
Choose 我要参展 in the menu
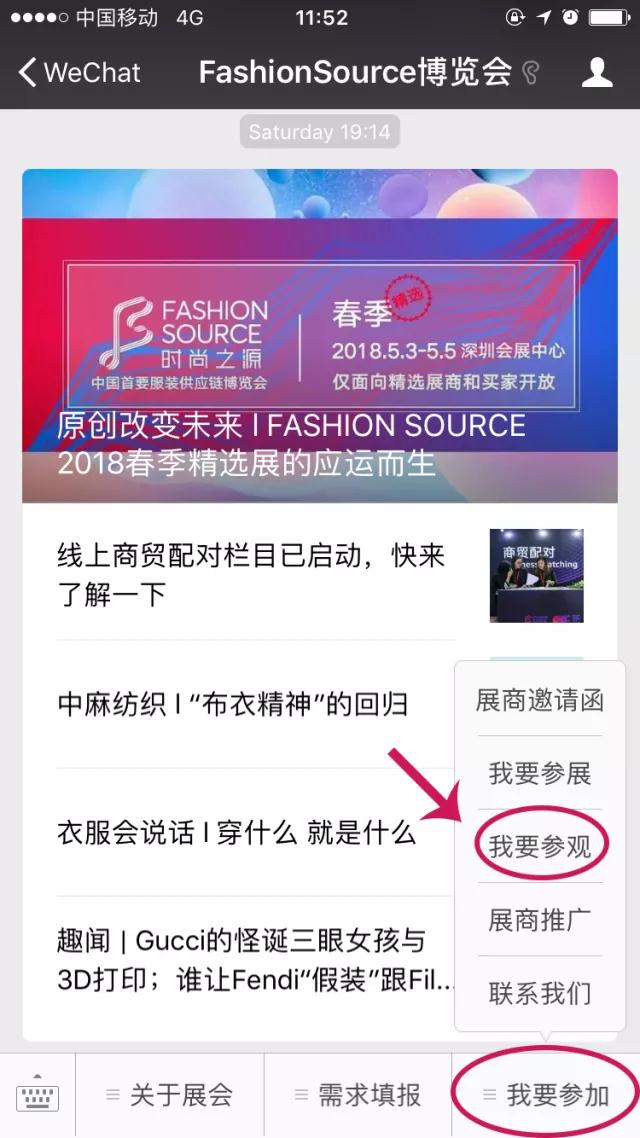point(539,773)
